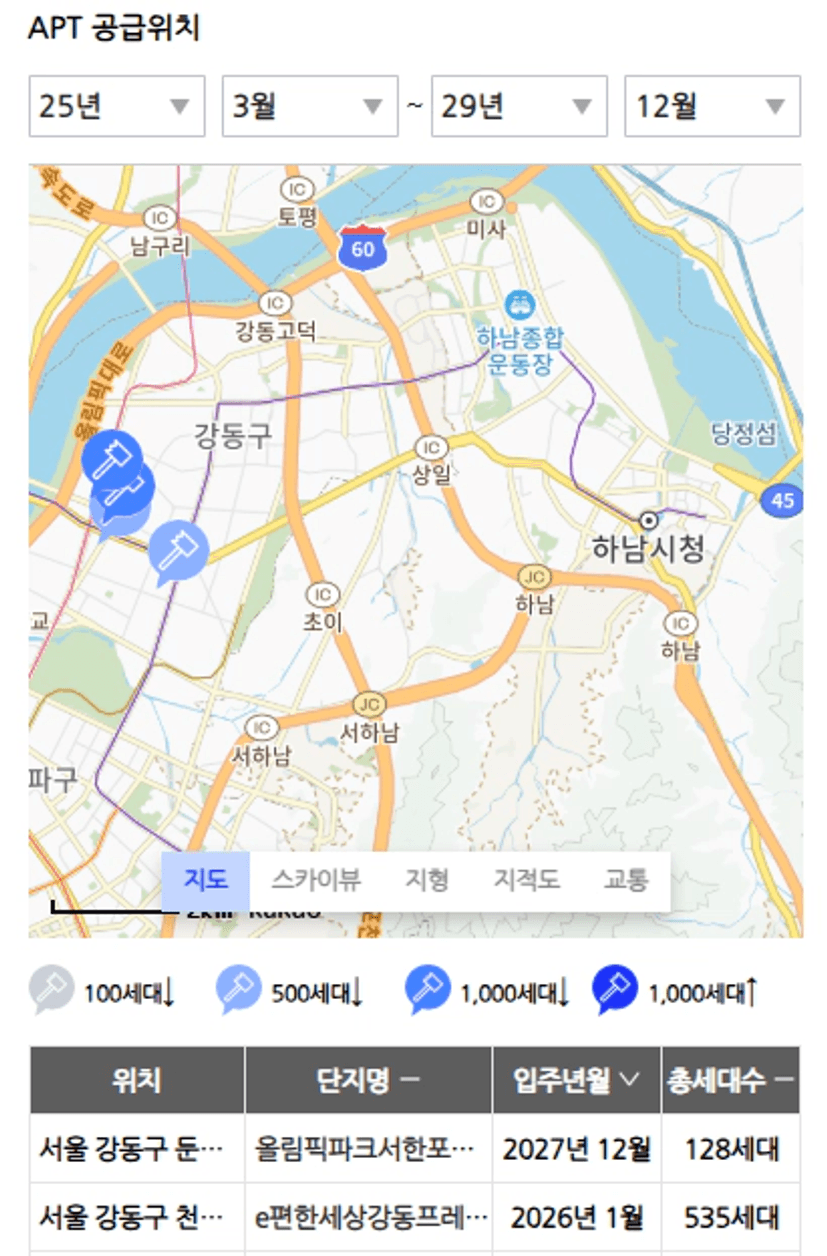Select the 지도 map type tab

[x=205, y=881]
